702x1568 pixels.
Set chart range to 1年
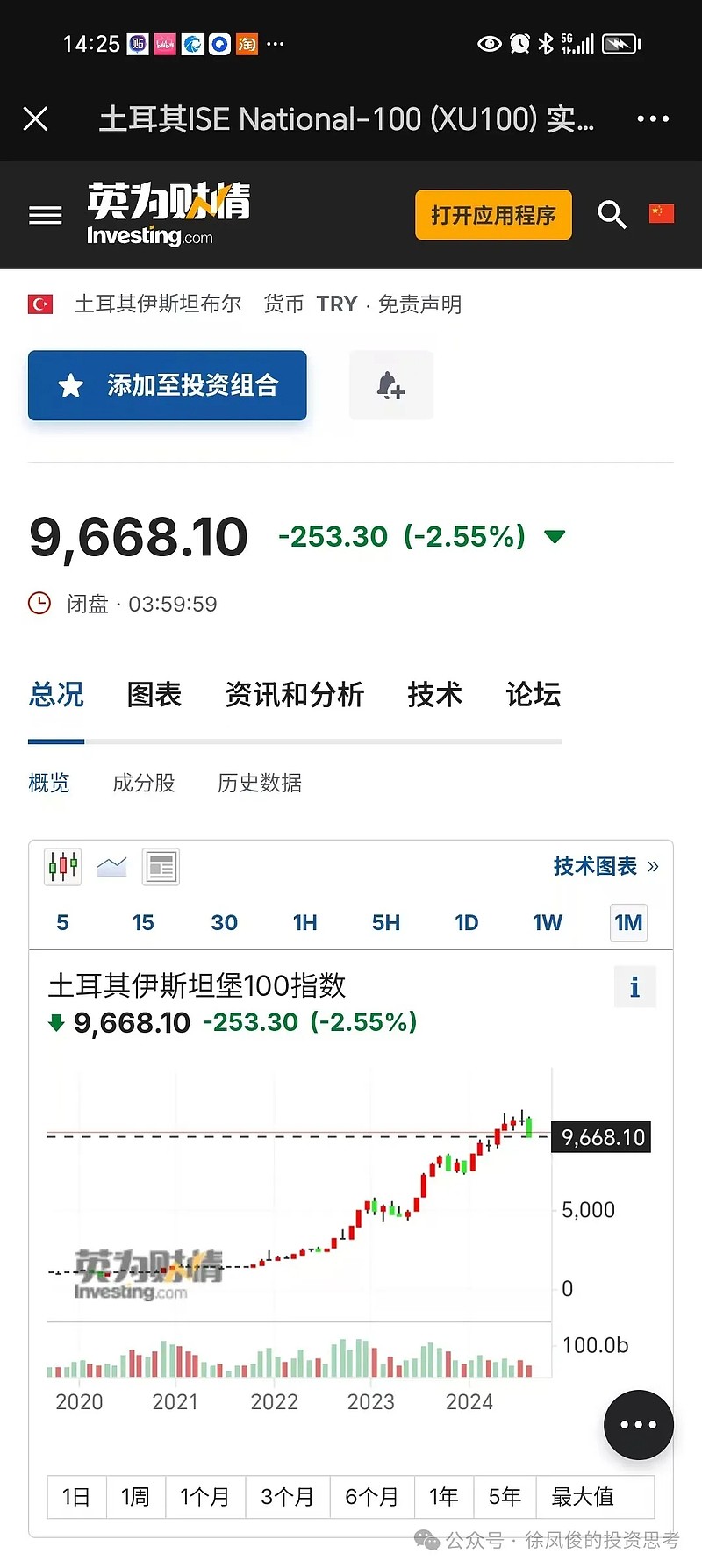(x=444, y=1497)
